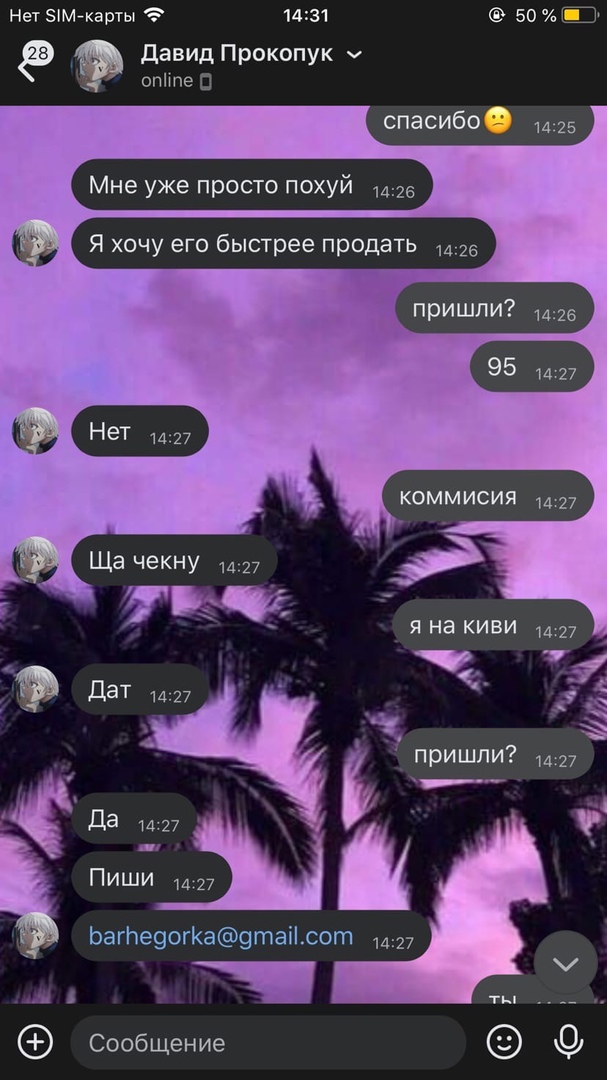Open the emoji and sticker picker
Screen dimensions: 607x1080
click(x=504, y=1042)
